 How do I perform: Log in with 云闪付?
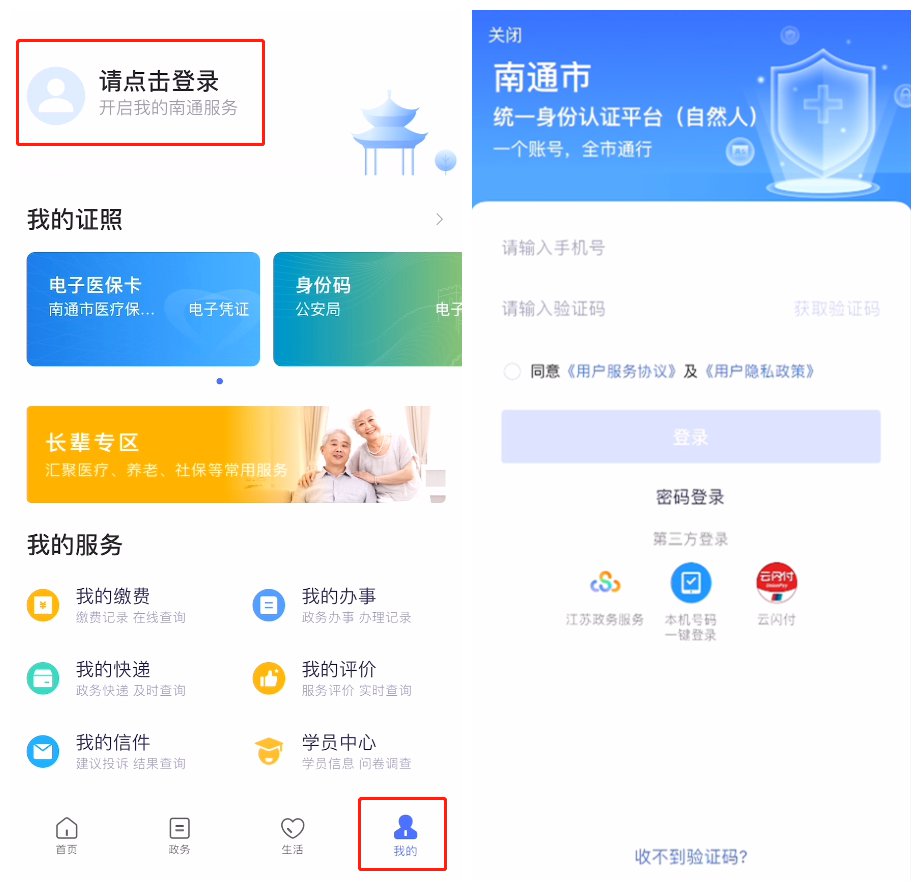pos(776,593)
